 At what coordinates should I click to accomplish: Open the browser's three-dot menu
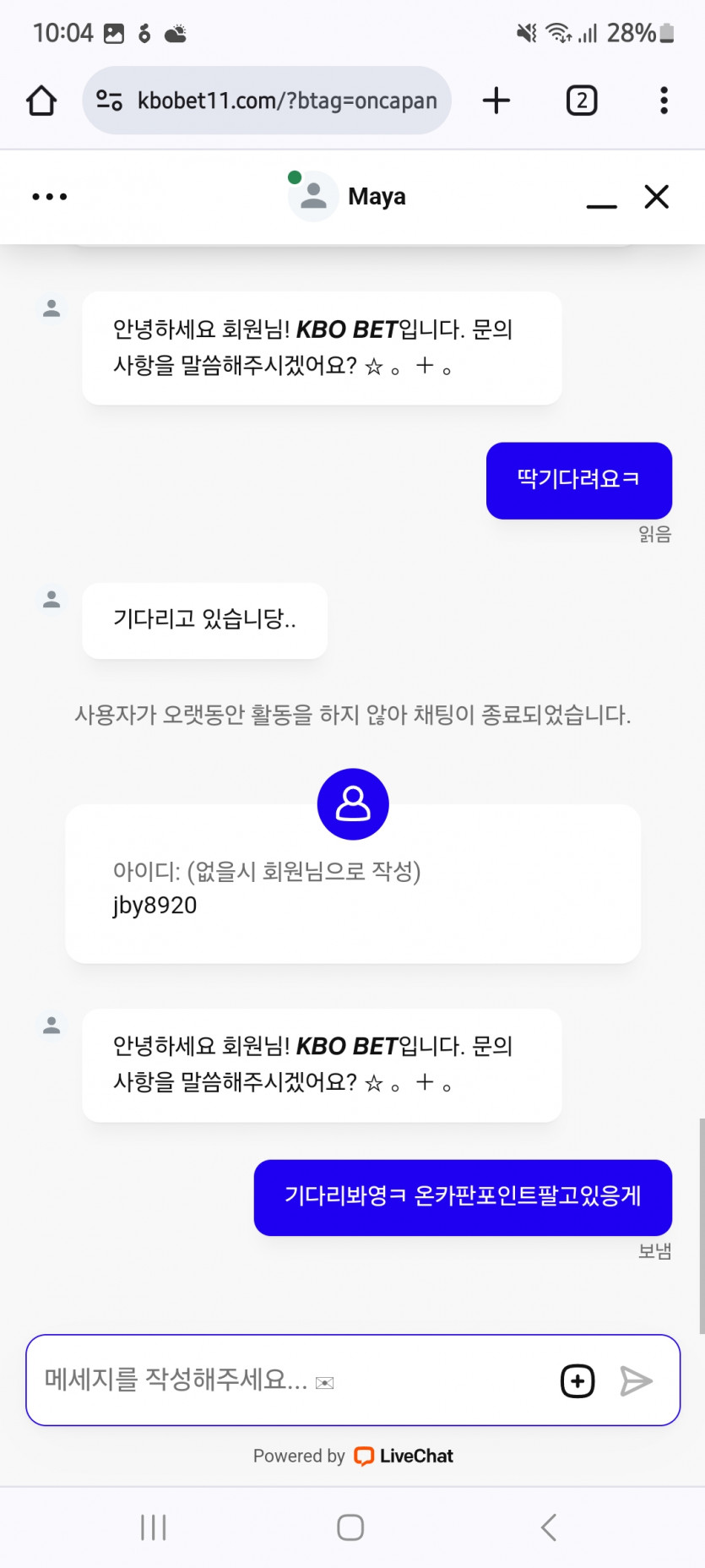(664, 101)
